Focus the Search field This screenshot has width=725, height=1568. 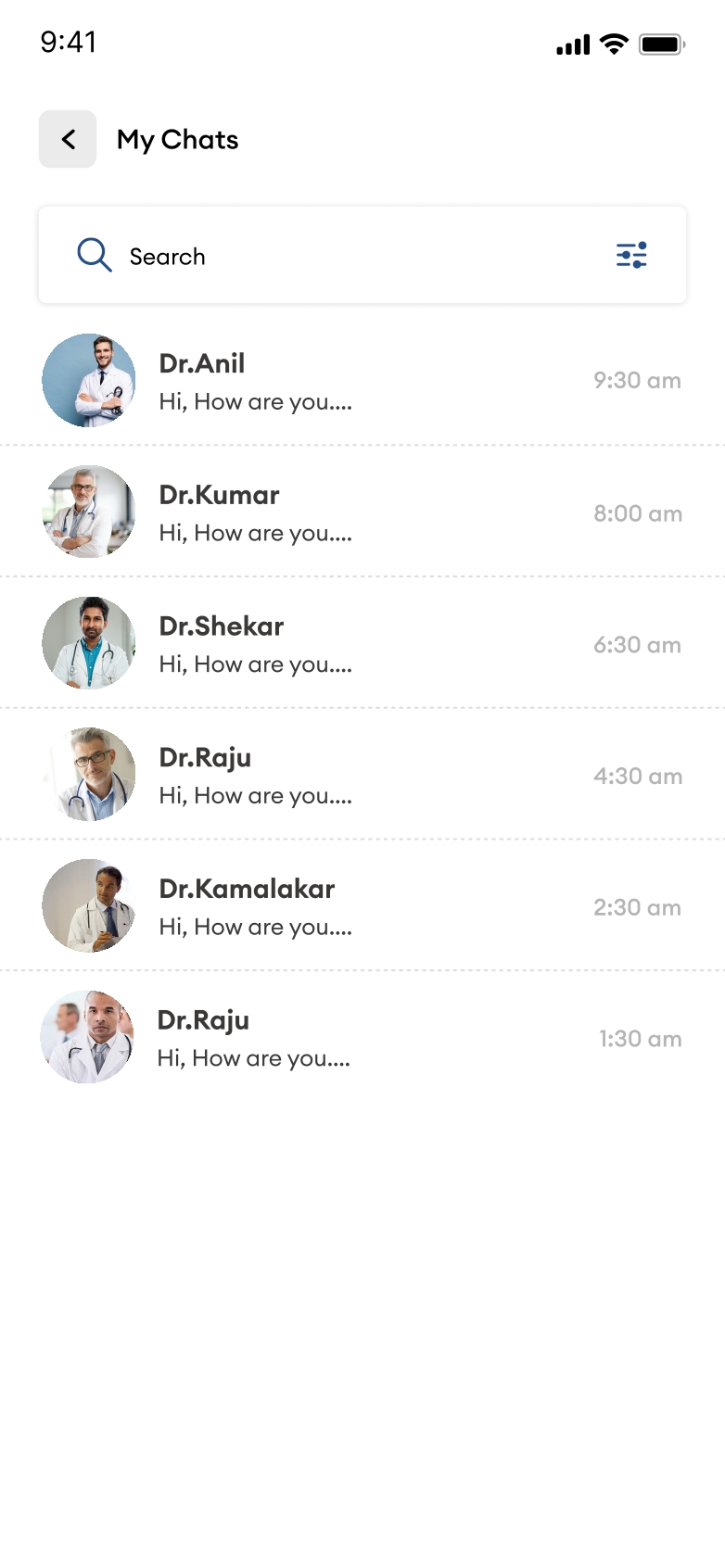pos(352,256)
